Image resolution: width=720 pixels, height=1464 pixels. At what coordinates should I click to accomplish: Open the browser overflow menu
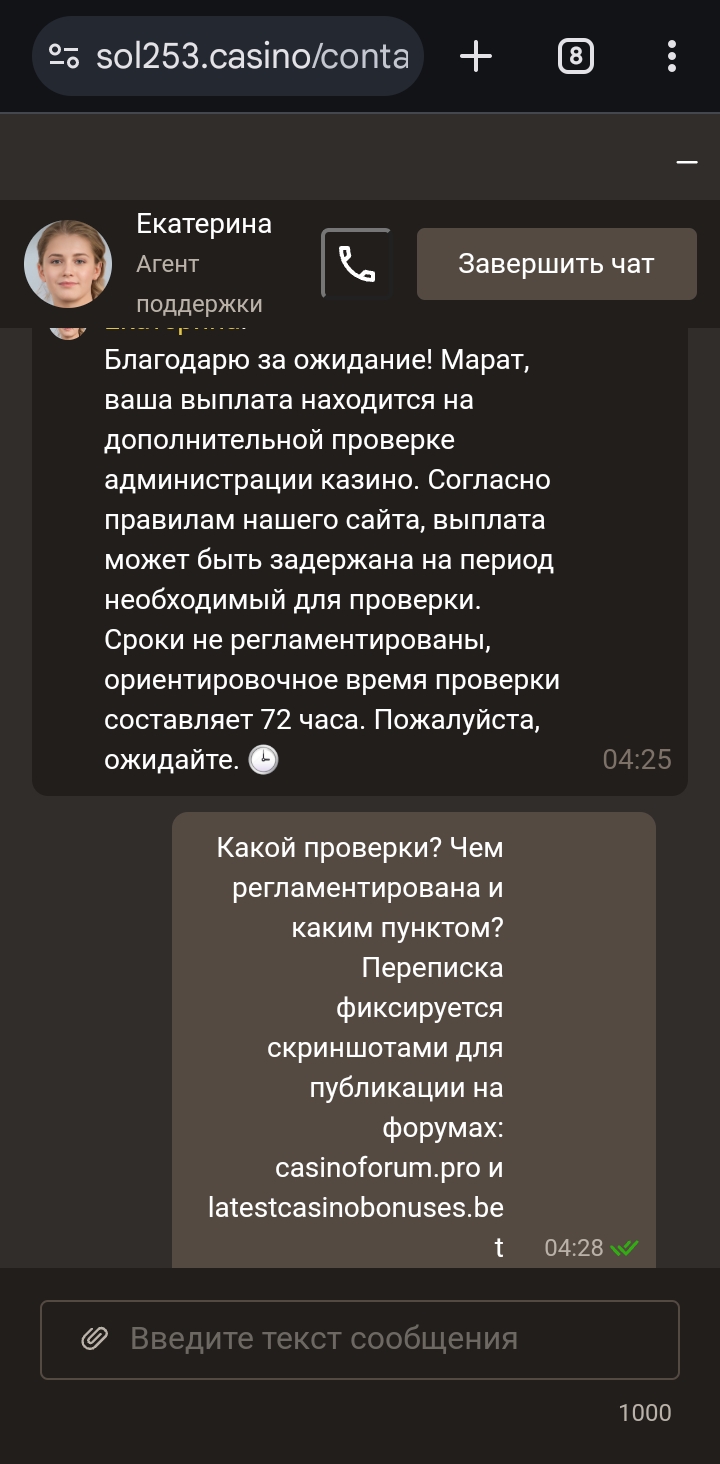tap(672, 56)
